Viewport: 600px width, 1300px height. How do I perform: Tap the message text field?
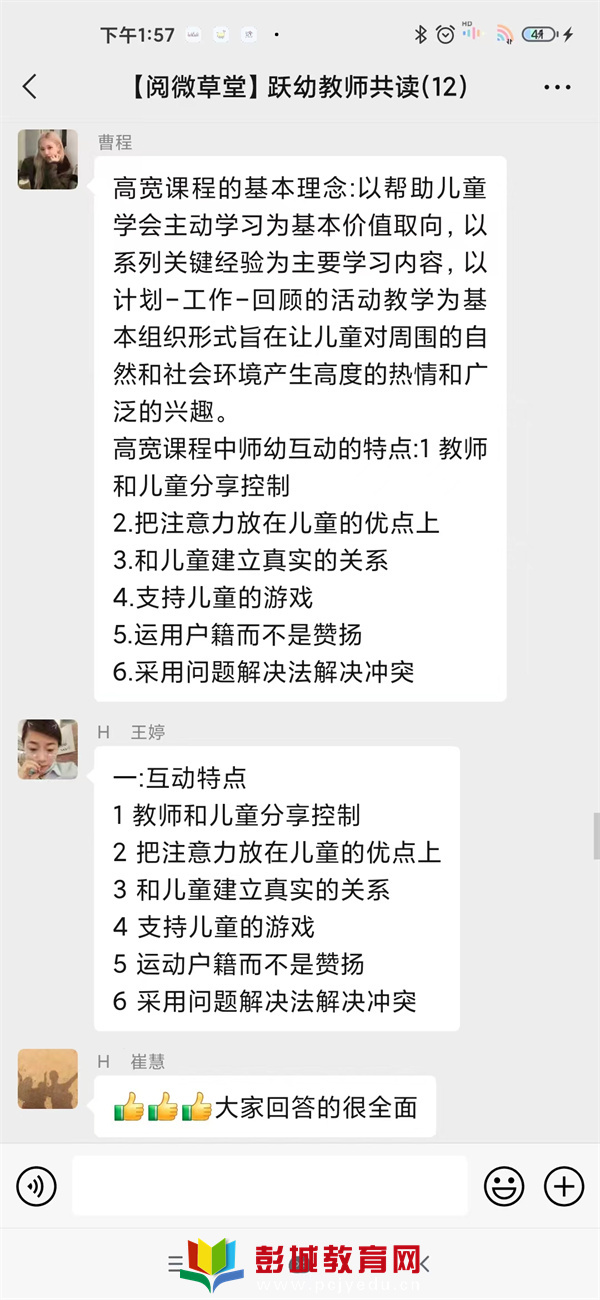[270, 1186]
